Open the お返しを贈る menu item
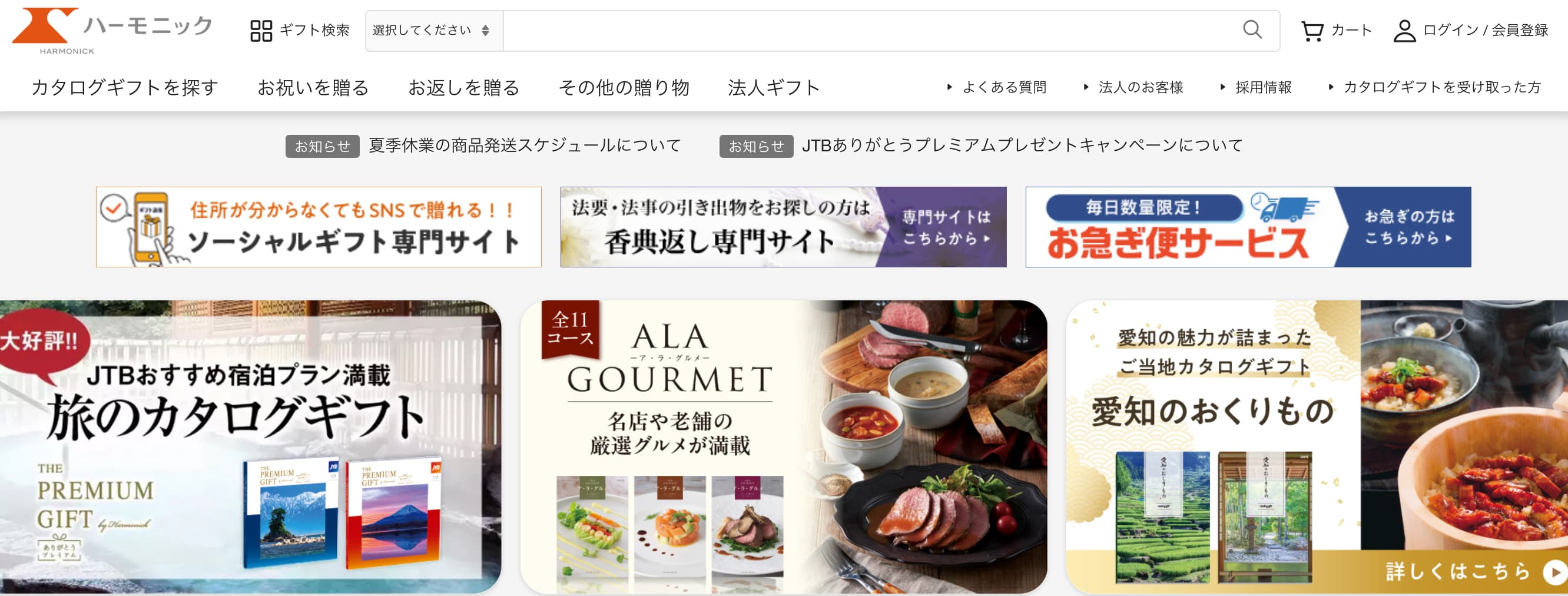The image size is (1568, 596). point(463,88)
